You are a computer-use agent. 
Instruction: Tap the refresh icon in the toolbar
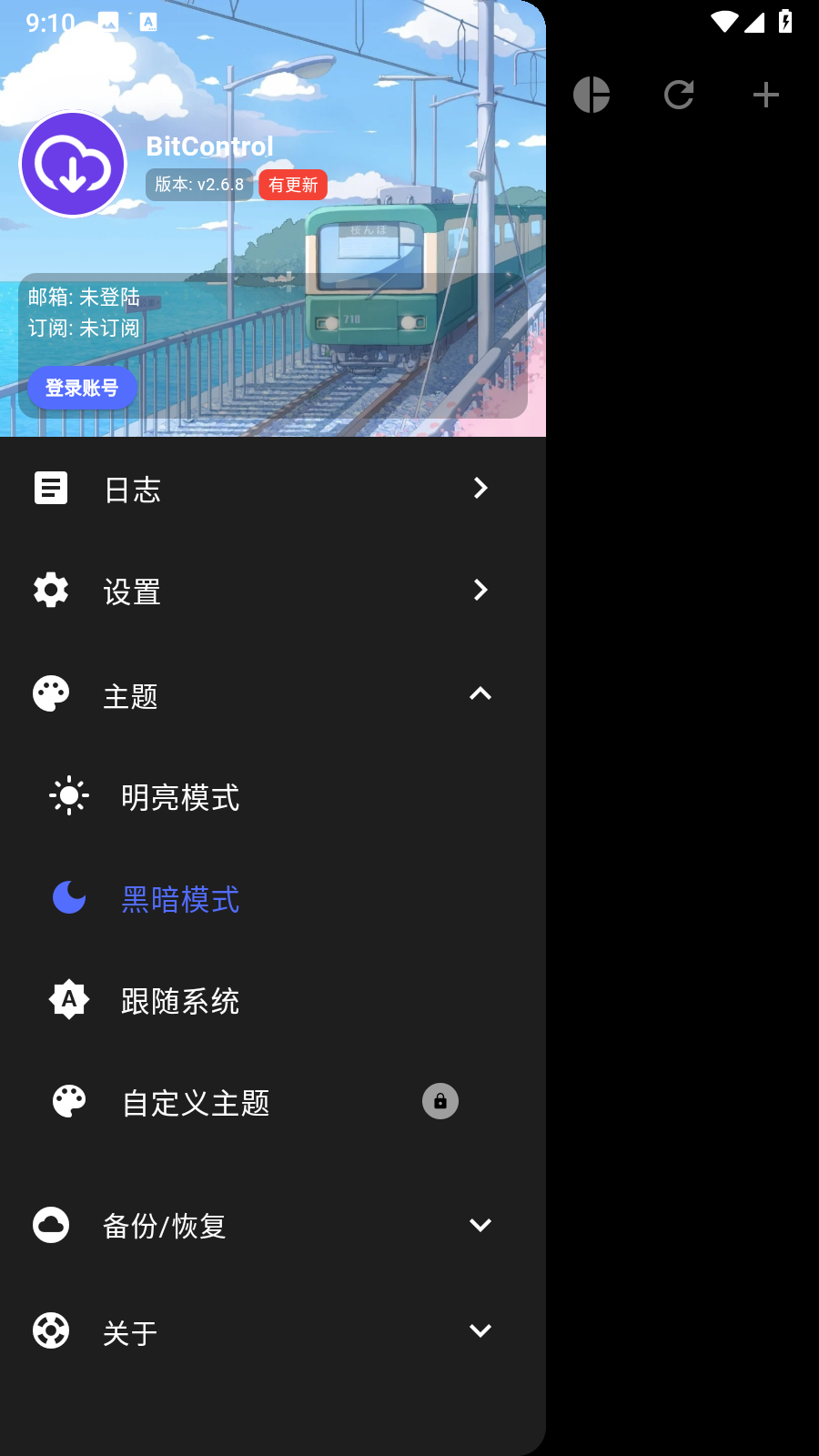click(x=679, y=95)
